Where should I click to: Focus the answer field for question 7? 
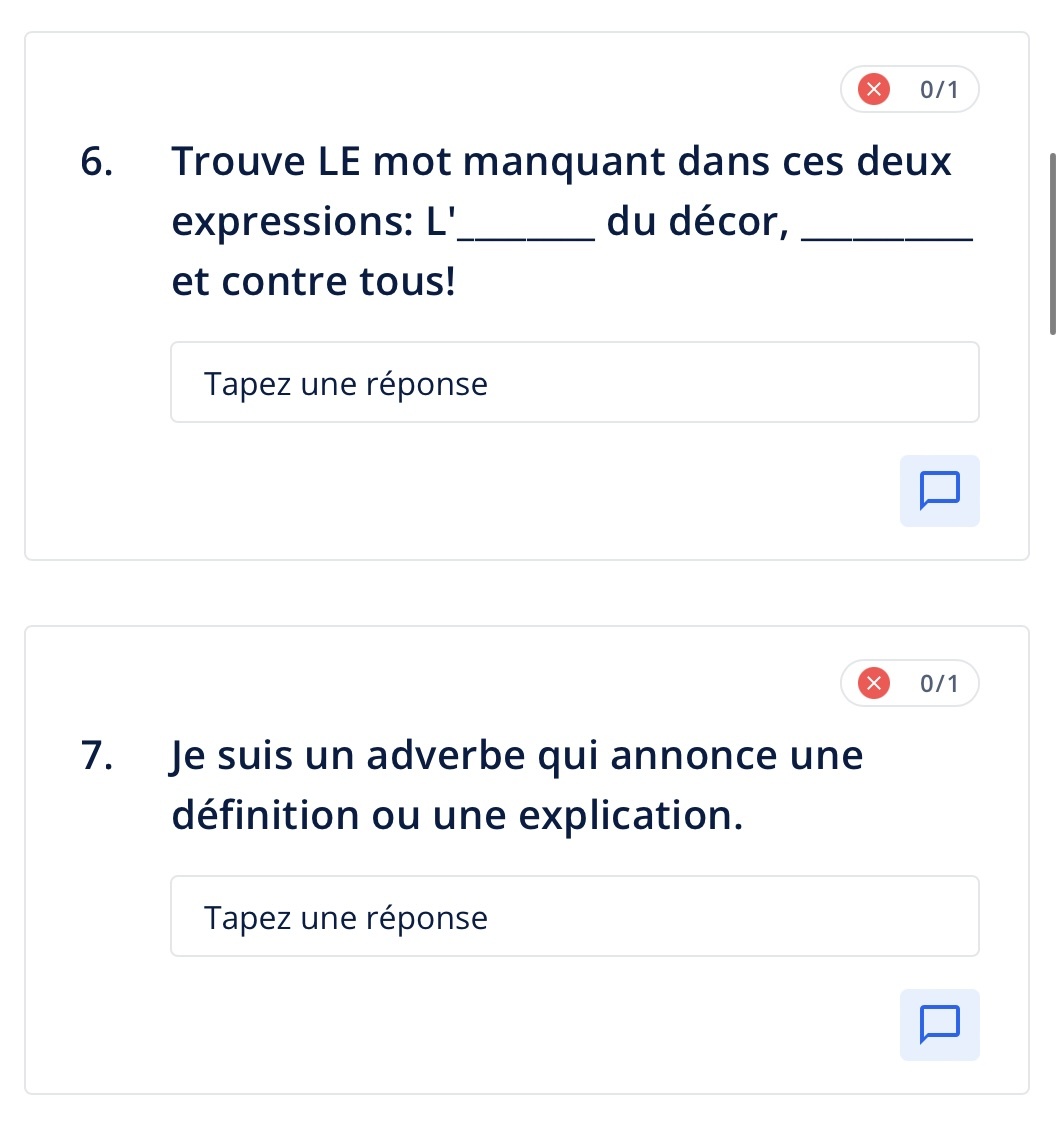tap(574, 917)
